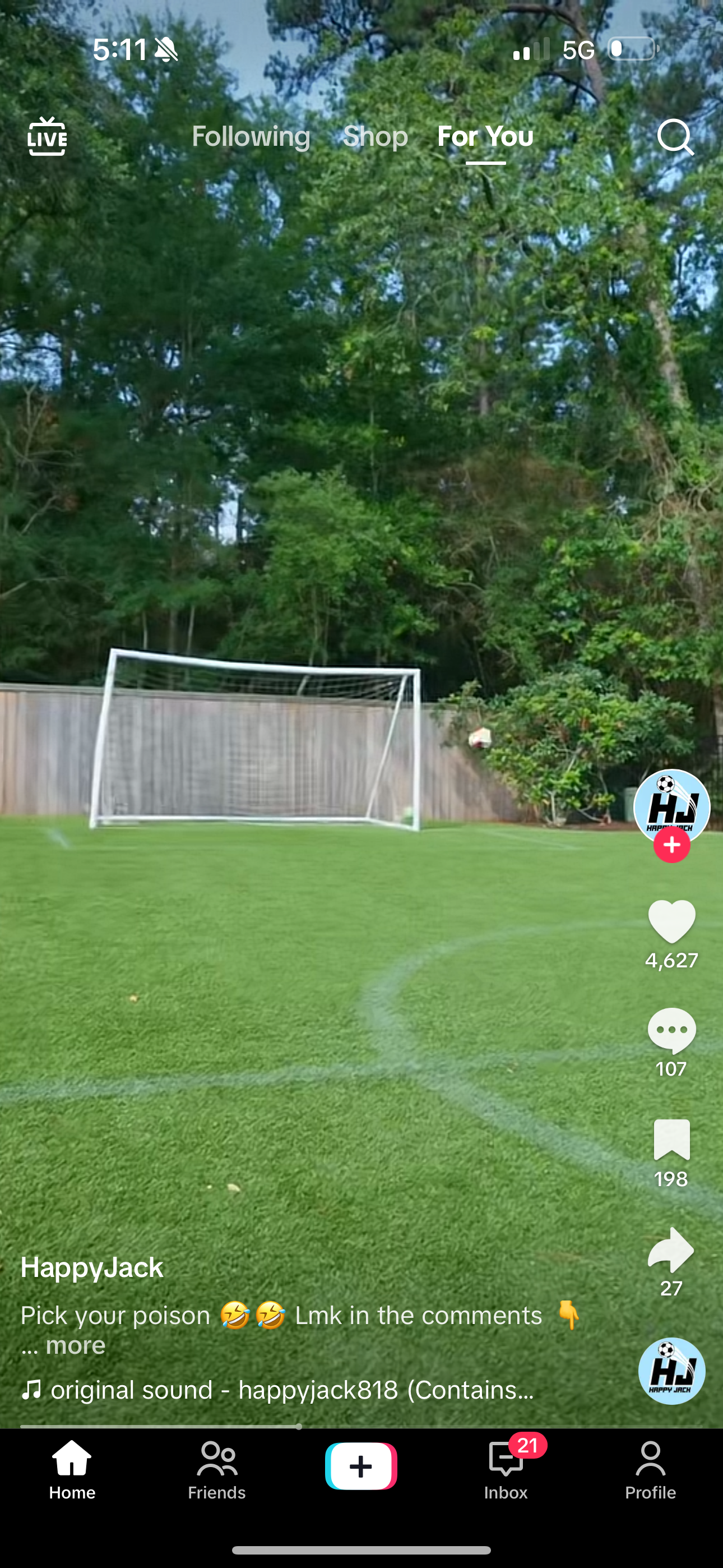Tap the HappyJack username

pyautogui.click(x=92, y=1267)
